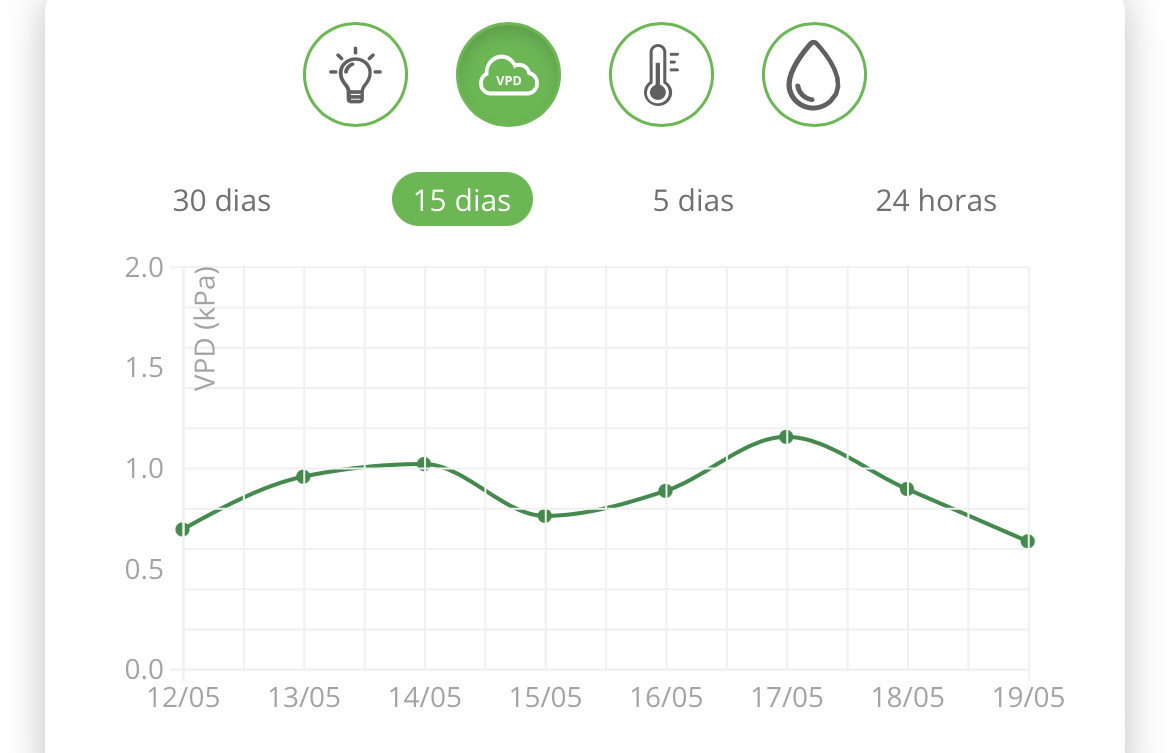
Task: Select the 30 dias range
Action: coord(222,200)
